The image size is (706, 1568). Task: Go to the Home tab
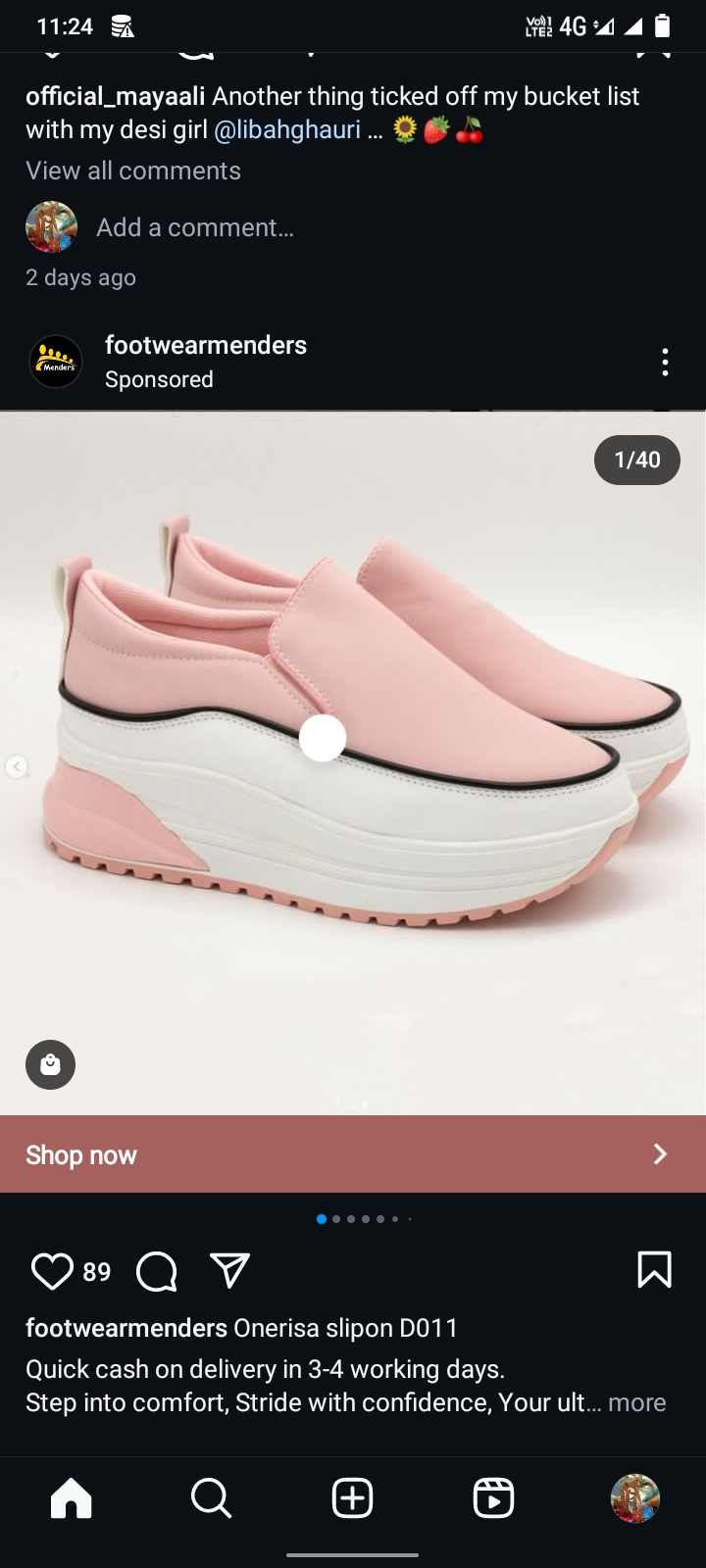(x=71, y=1498)
